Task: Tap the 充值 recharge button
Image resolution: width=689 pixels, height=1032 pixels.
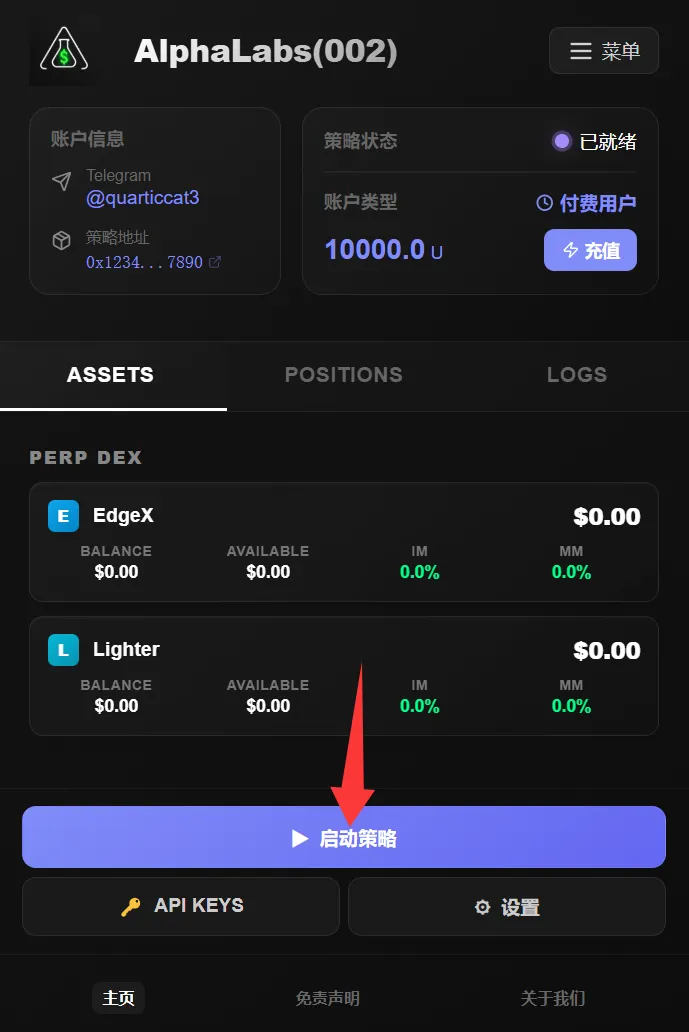Action: click(x=590, y=250)
